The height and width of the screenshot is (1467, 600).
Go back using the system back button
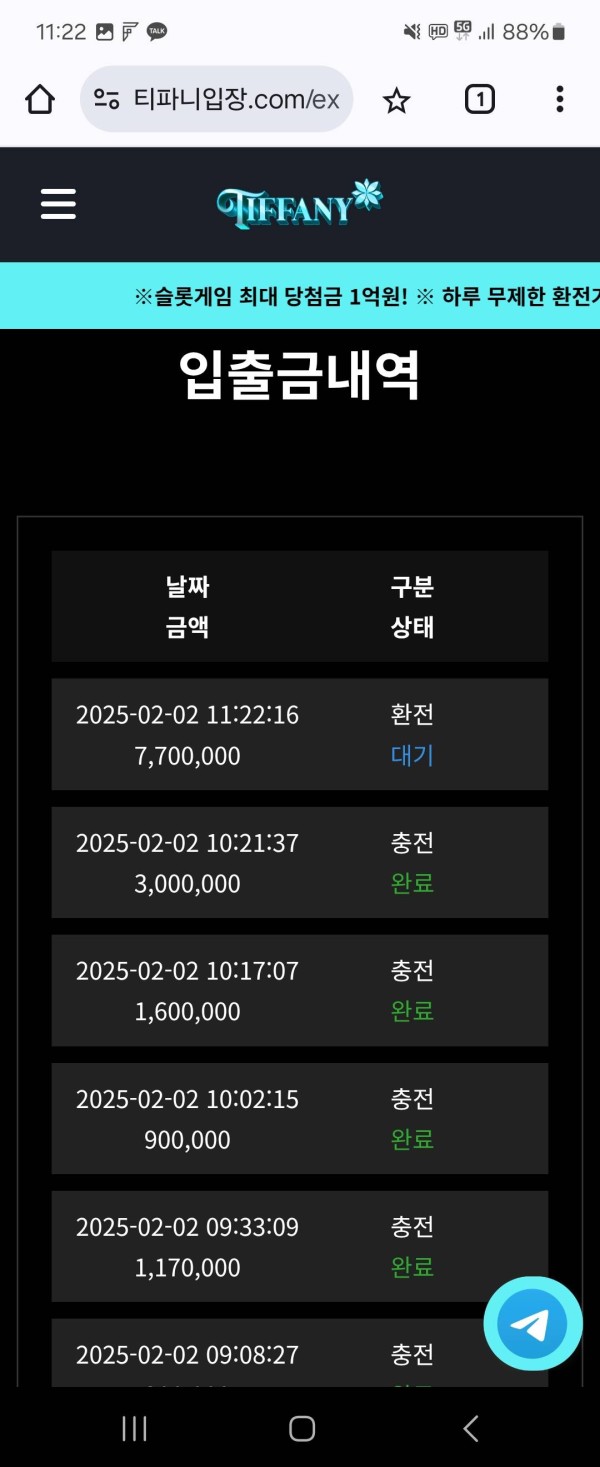(470, 1428)
